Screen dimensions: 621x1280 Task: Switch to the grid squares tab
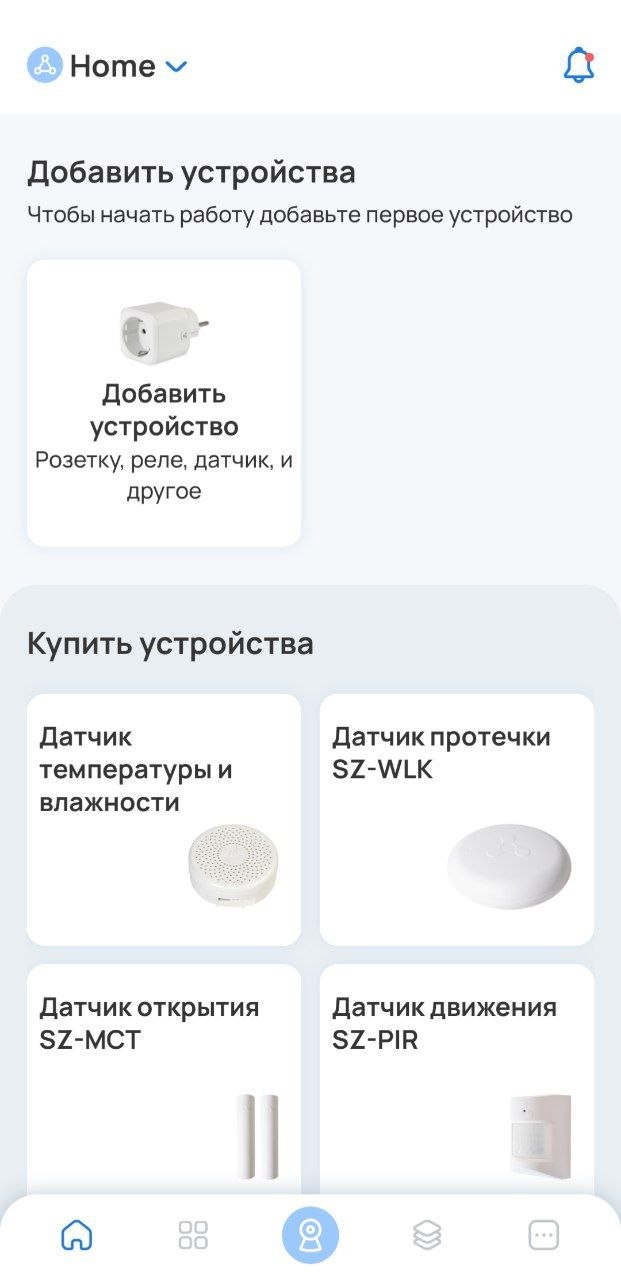193,1235
